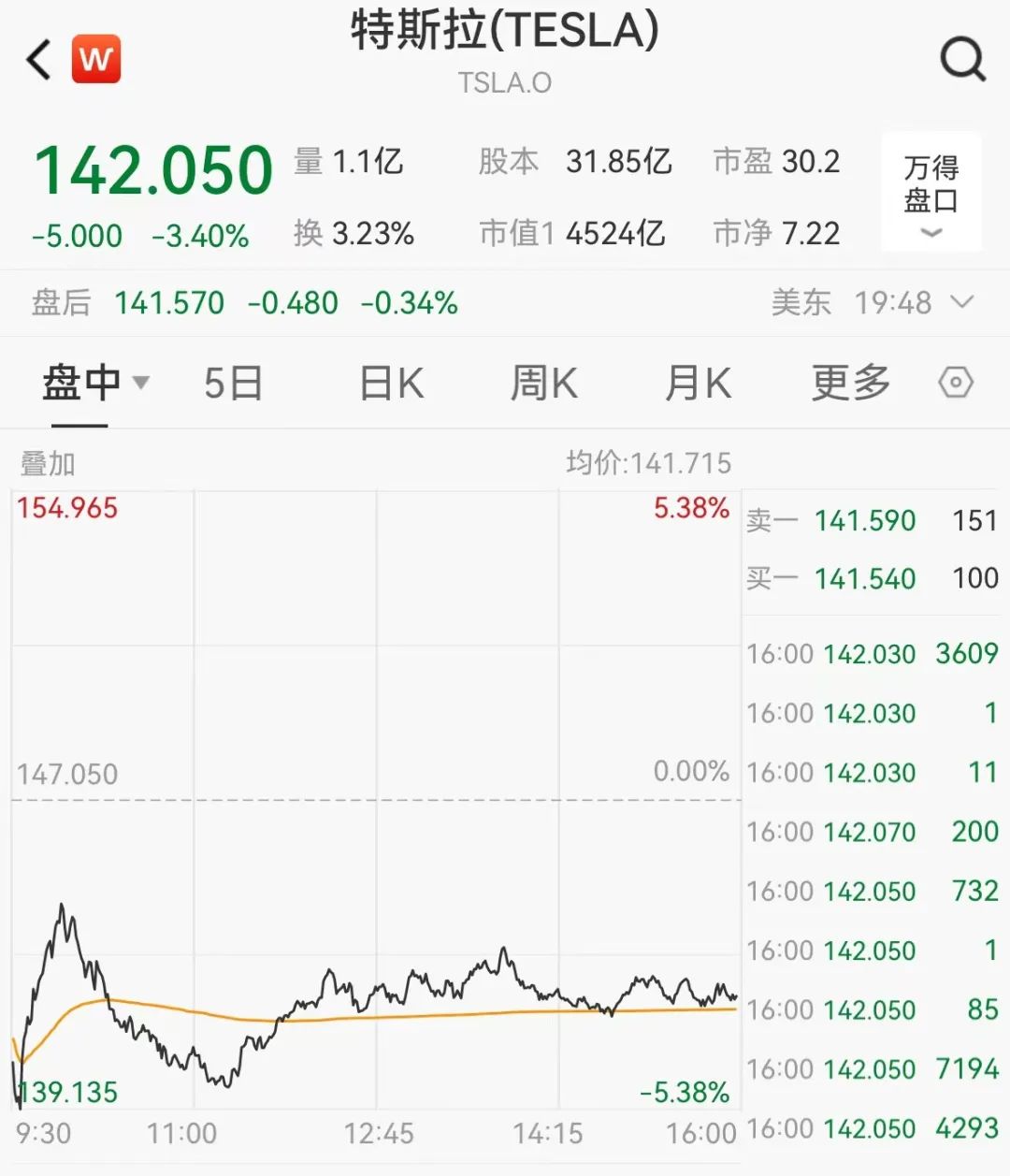Switch to the 日K chart tab

coord(391,383)
